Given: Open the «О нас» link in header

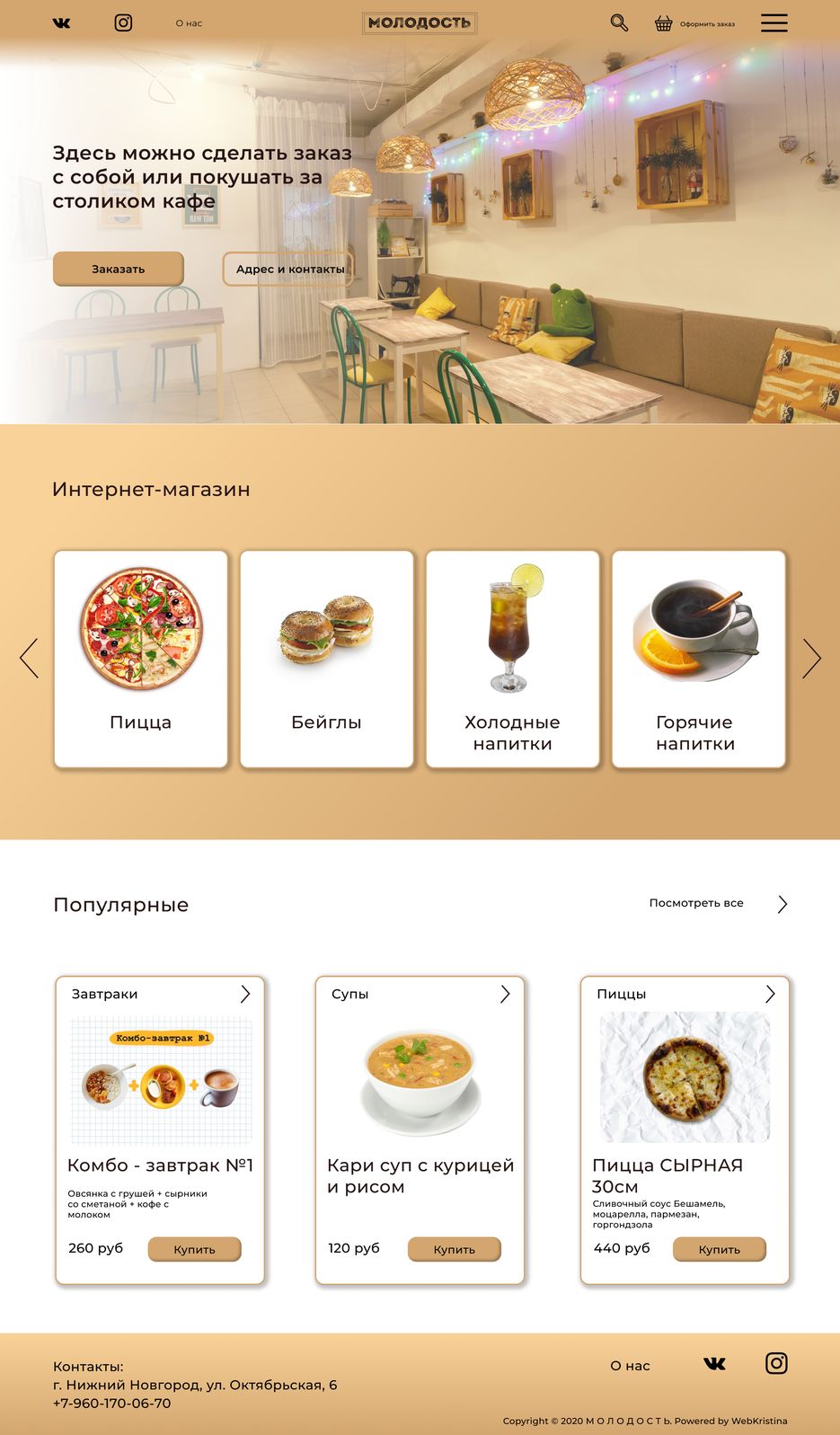Looking at the screenshot, I should (189, 23).
